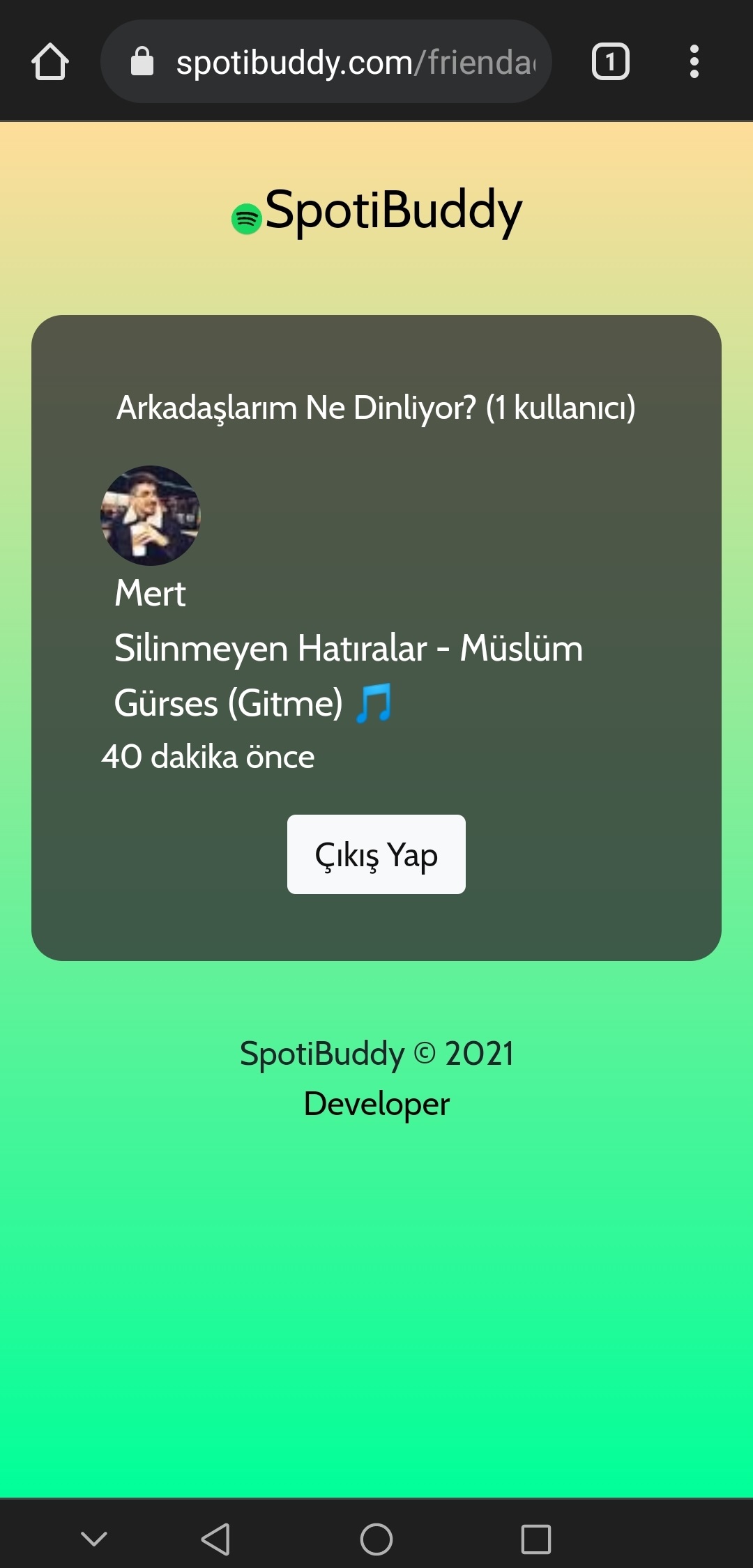Tap the browser home icon
The image size is (753, 1568).
50,62
